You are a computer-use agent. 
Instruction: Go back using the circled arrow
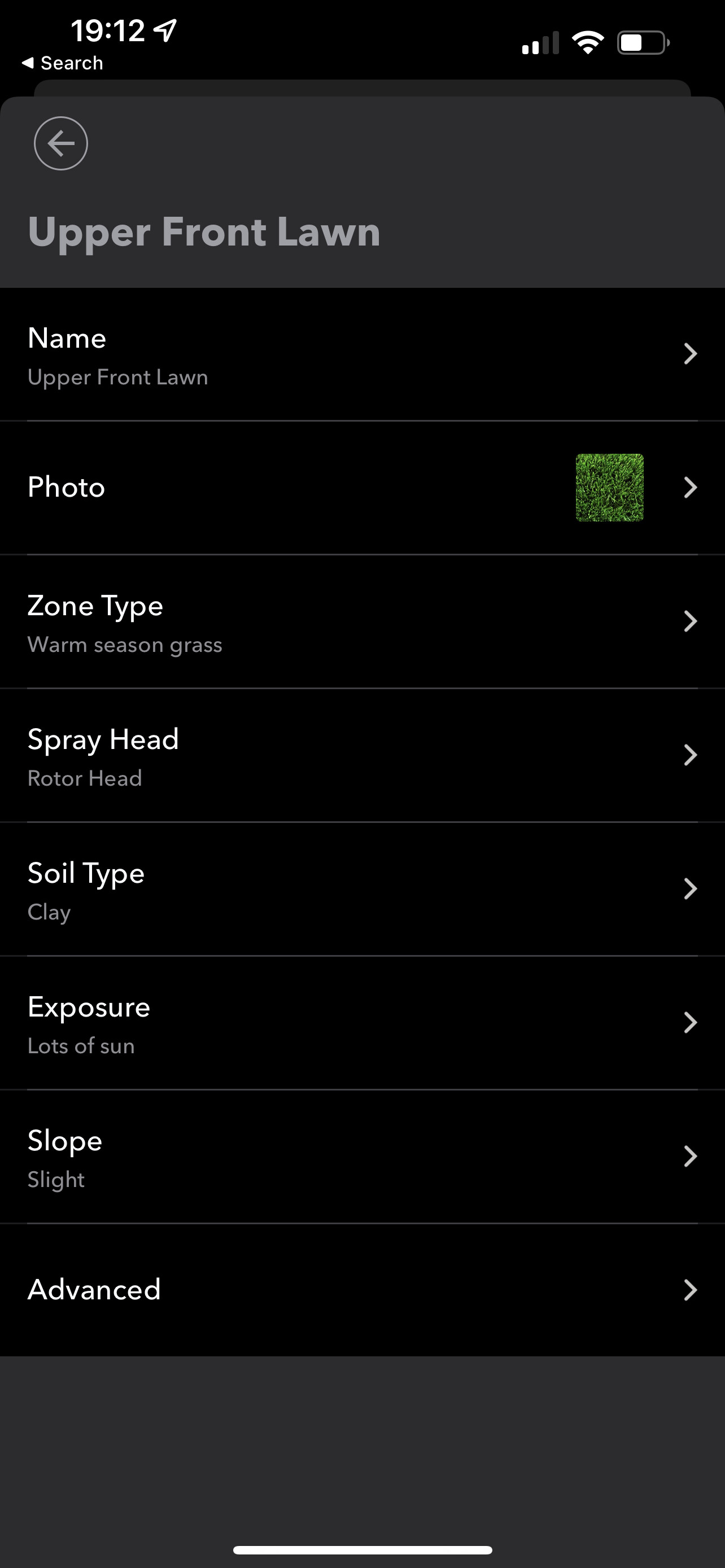tap(61, 144)
